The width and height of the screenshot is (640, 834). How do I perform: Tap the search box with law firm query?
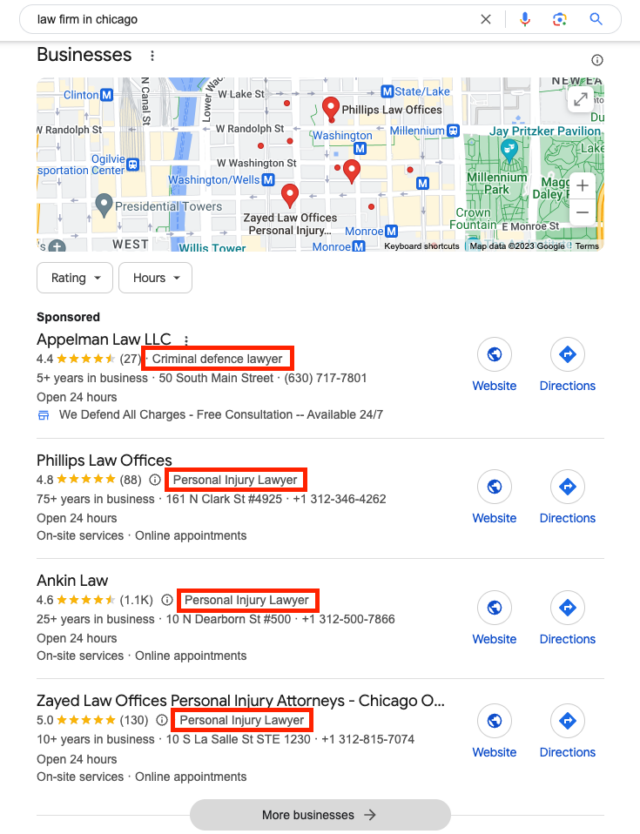pos(250,19)
